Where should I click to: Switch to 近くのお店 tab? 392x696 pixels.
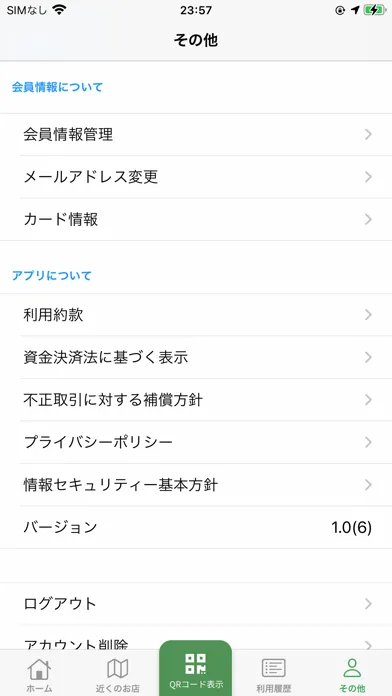[x=118, y=675]
